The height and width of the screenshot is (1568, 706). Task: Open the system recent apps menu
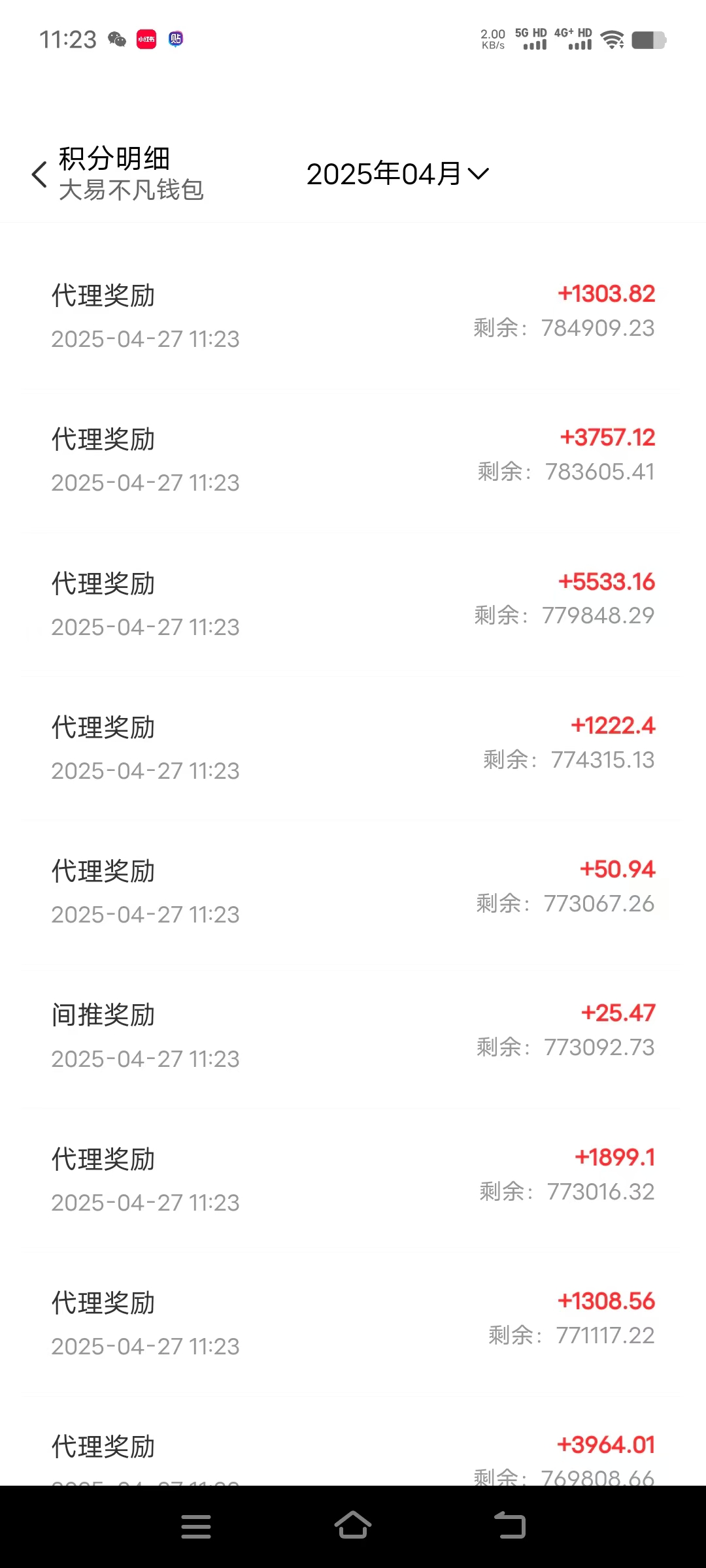(196, 1526)
